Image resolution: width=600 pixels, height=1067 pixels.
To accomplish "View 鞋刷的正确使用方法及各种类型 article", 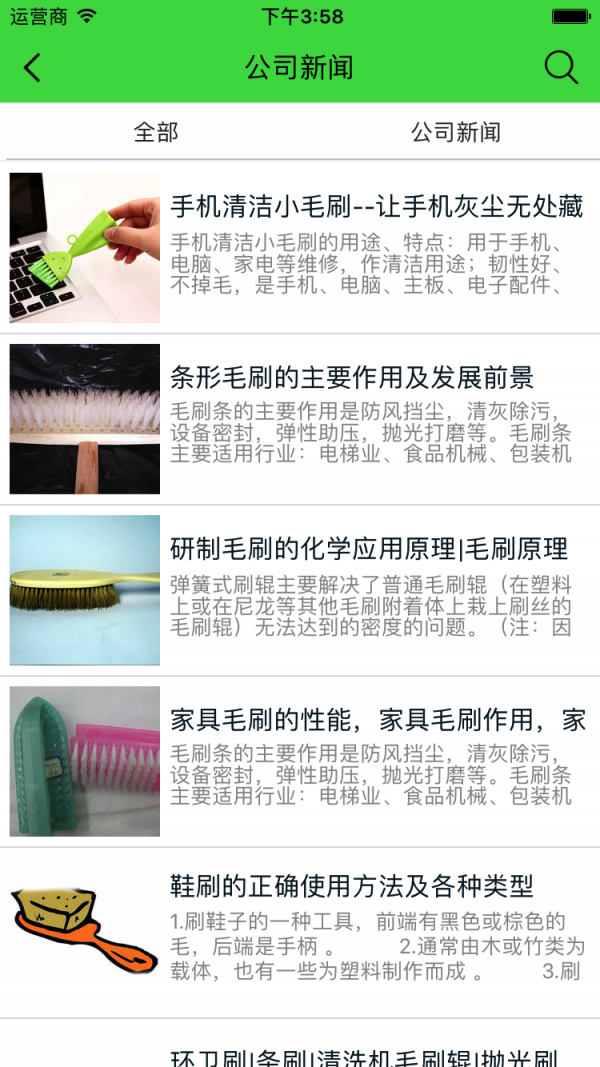I will tap(352, 886).
